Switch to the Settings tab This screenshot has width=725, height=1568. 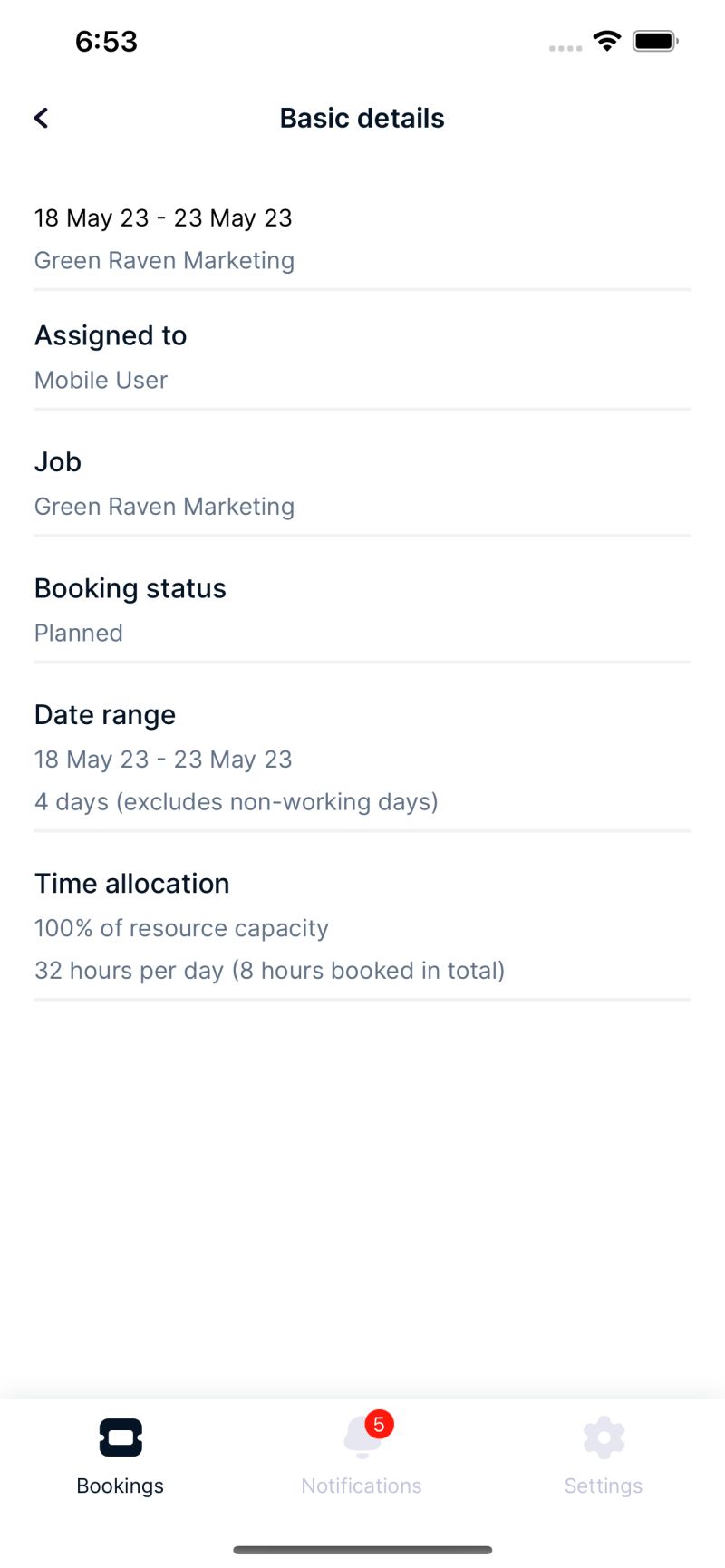coord(603,1485)
